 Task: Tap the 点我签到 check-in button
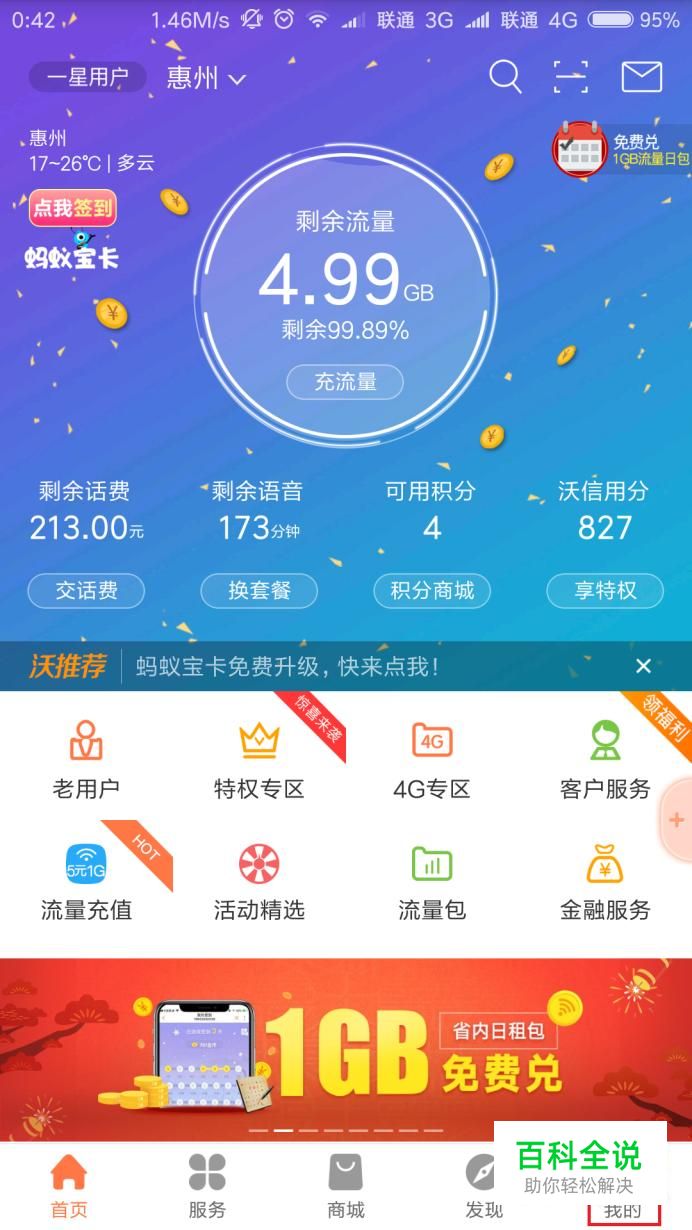click(x=72, y=208)
